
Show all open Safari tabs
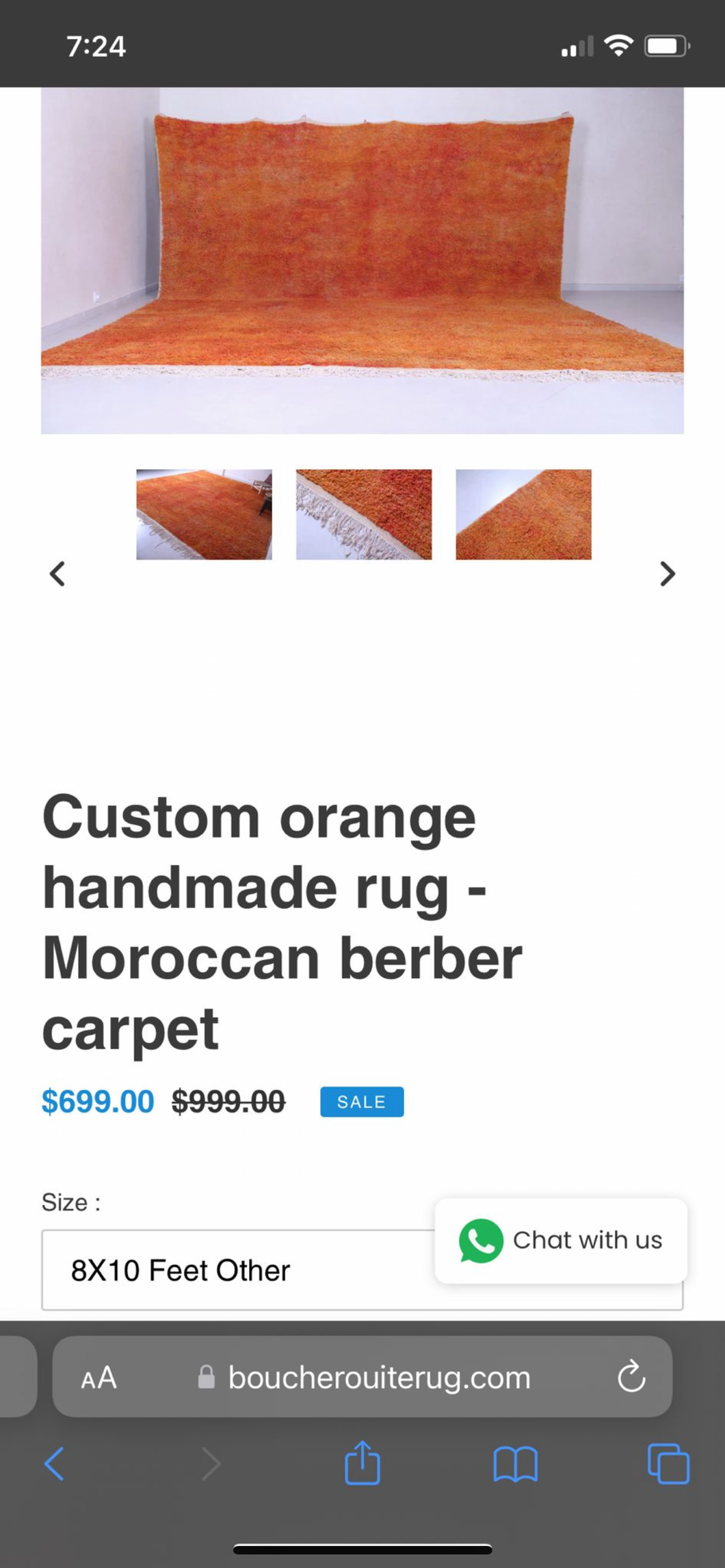[668, 1463]
